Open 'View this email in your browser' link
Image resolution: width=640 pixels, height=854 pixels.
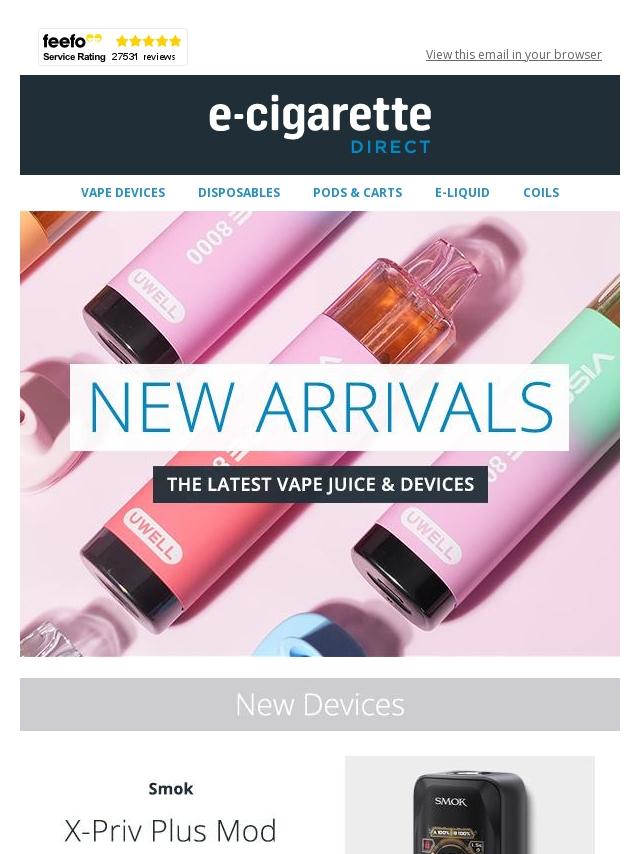pos(513,55)
